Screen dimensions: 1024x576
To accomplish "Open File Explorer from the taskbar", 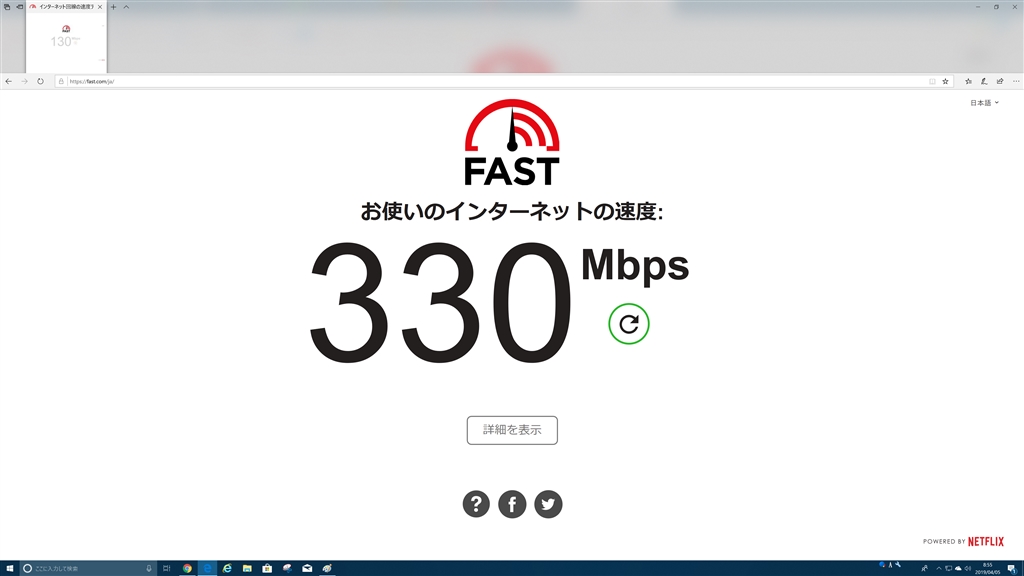I will (247, 568).
